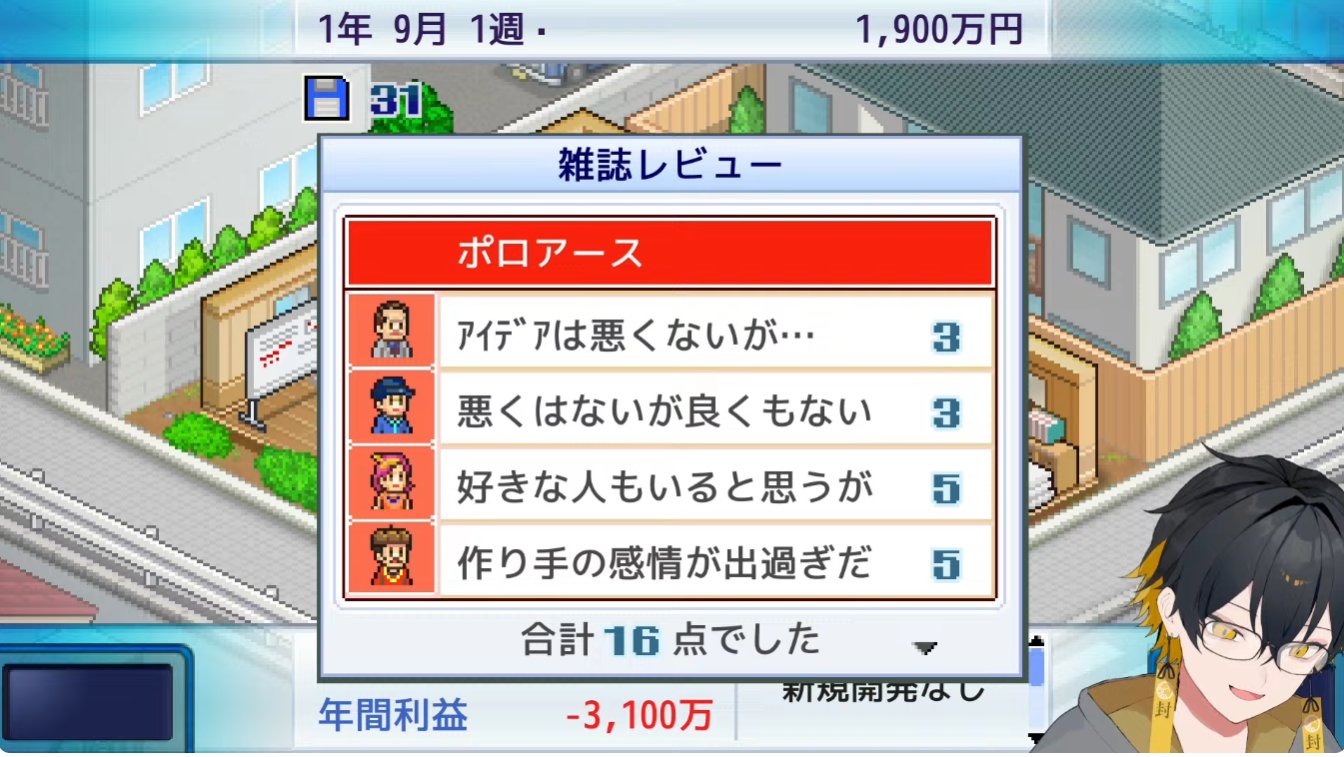
Task: Tap the floppy disk save icon
Action: pyautogui.click(x=326, y=100)
